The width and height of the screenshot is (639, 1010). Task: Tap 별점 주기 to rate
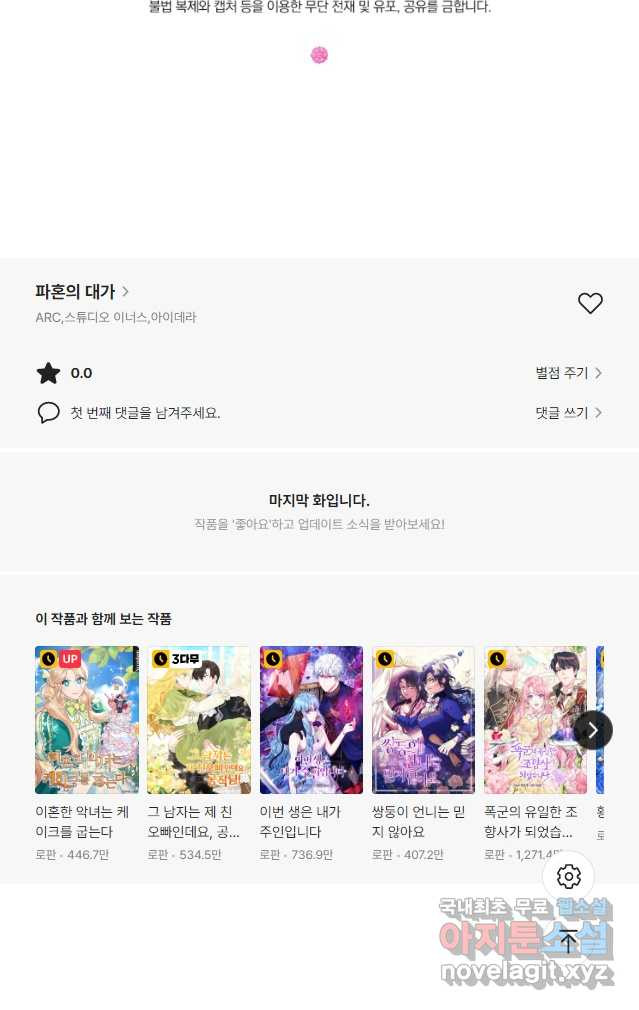[568, 373]
